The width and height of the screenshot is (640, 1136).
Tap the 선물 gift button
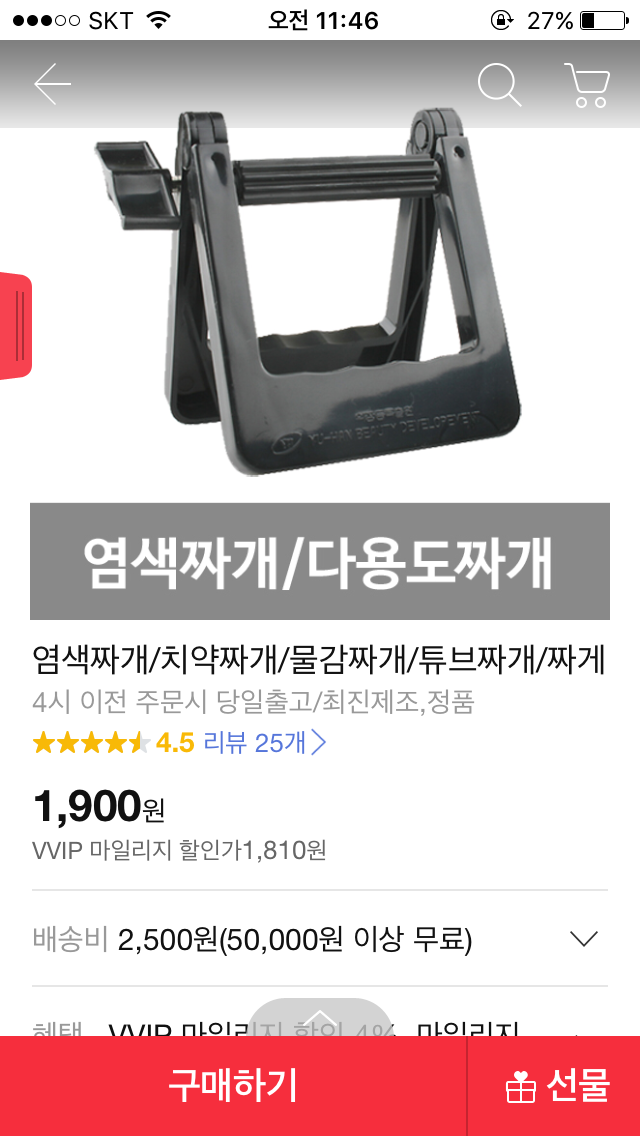click(556, 1085)
